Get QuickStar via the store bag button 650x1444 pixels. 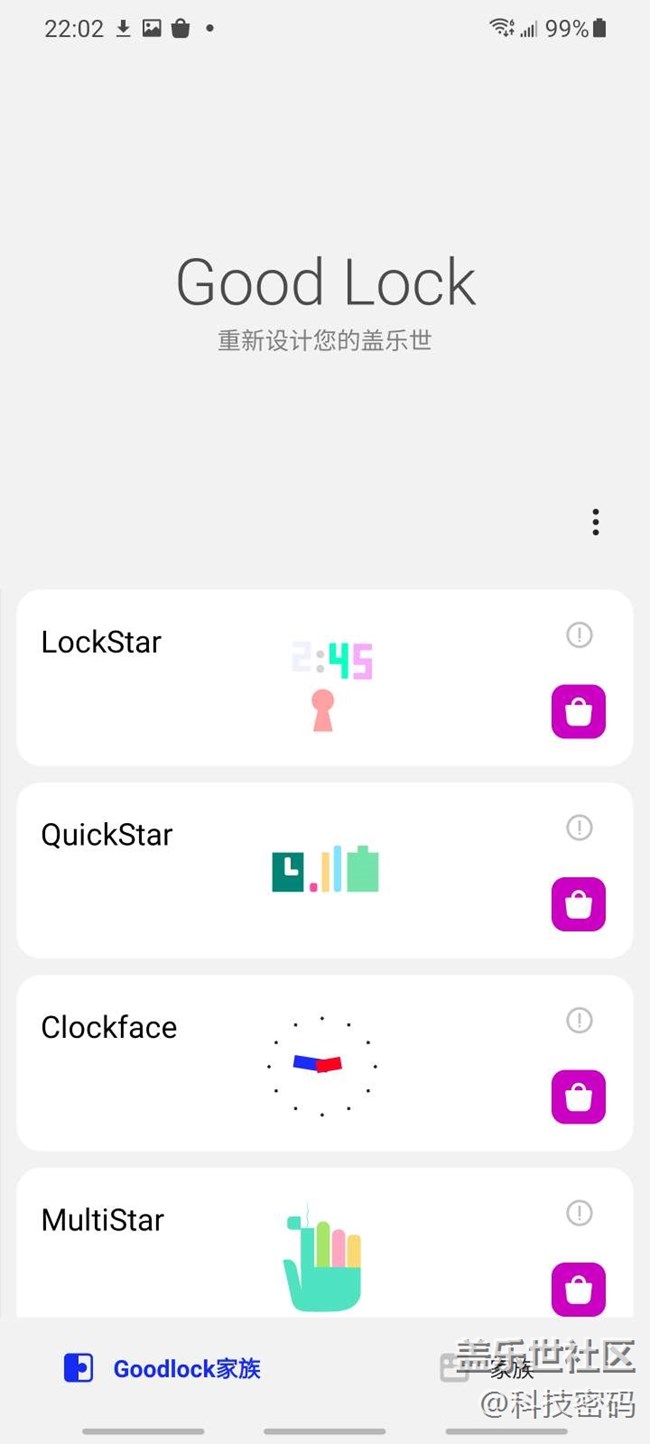coord(579,904)
